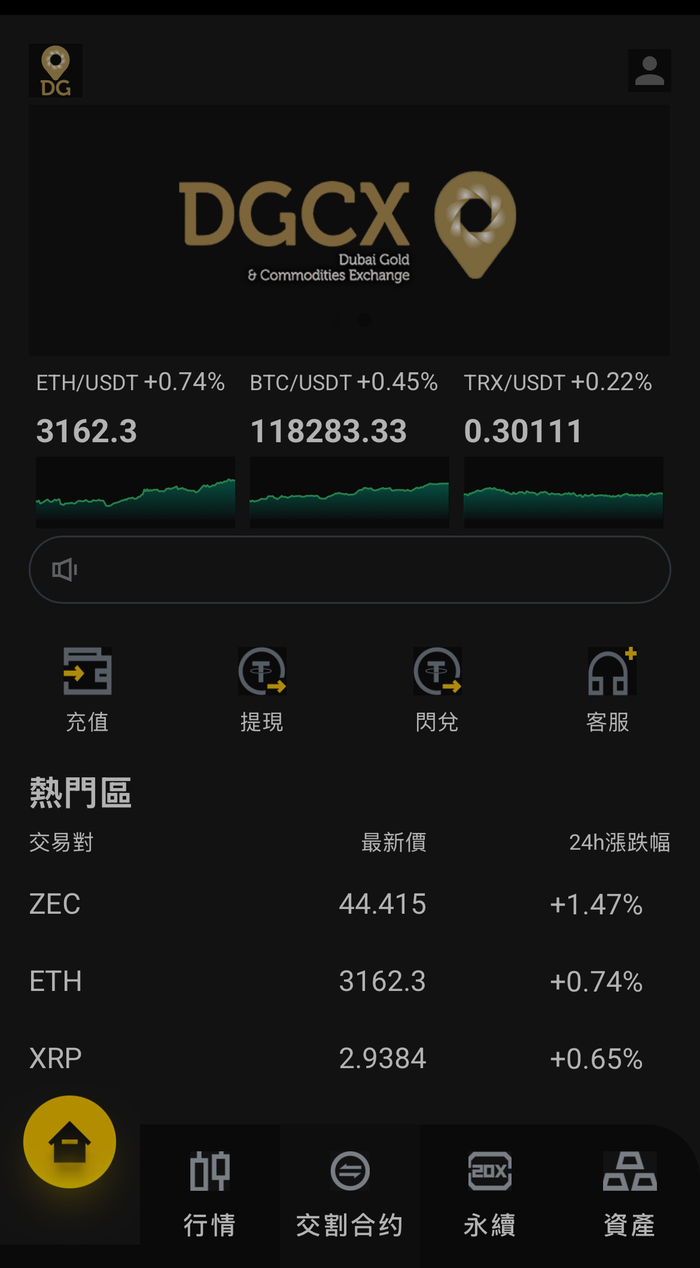Open the ZEC trading pair row
700x1268 pixels.
pyautogui.click(x=349, y=904)
